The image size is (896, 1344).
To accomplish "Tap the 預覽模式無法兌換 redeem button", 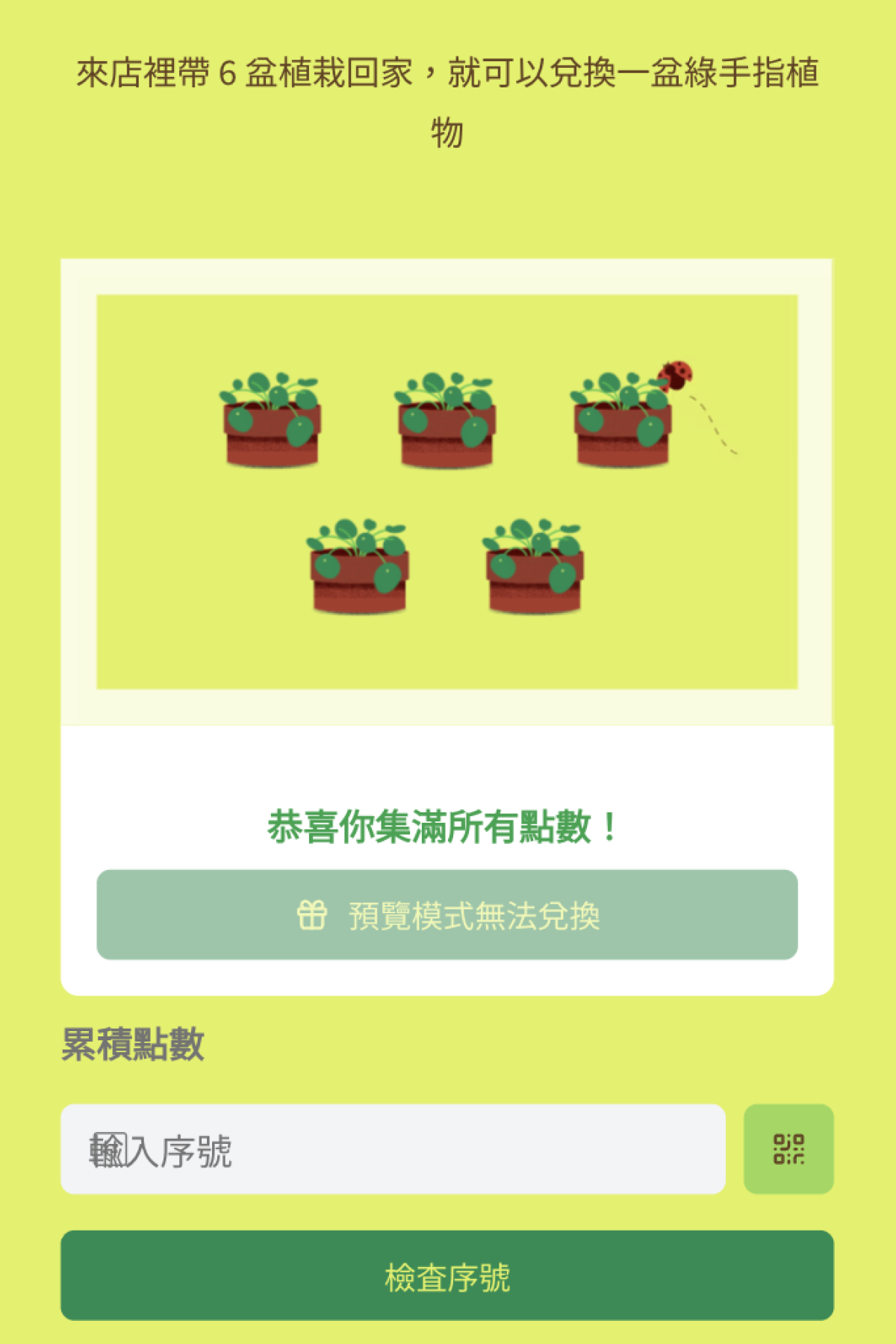I will tap(447, 915).
